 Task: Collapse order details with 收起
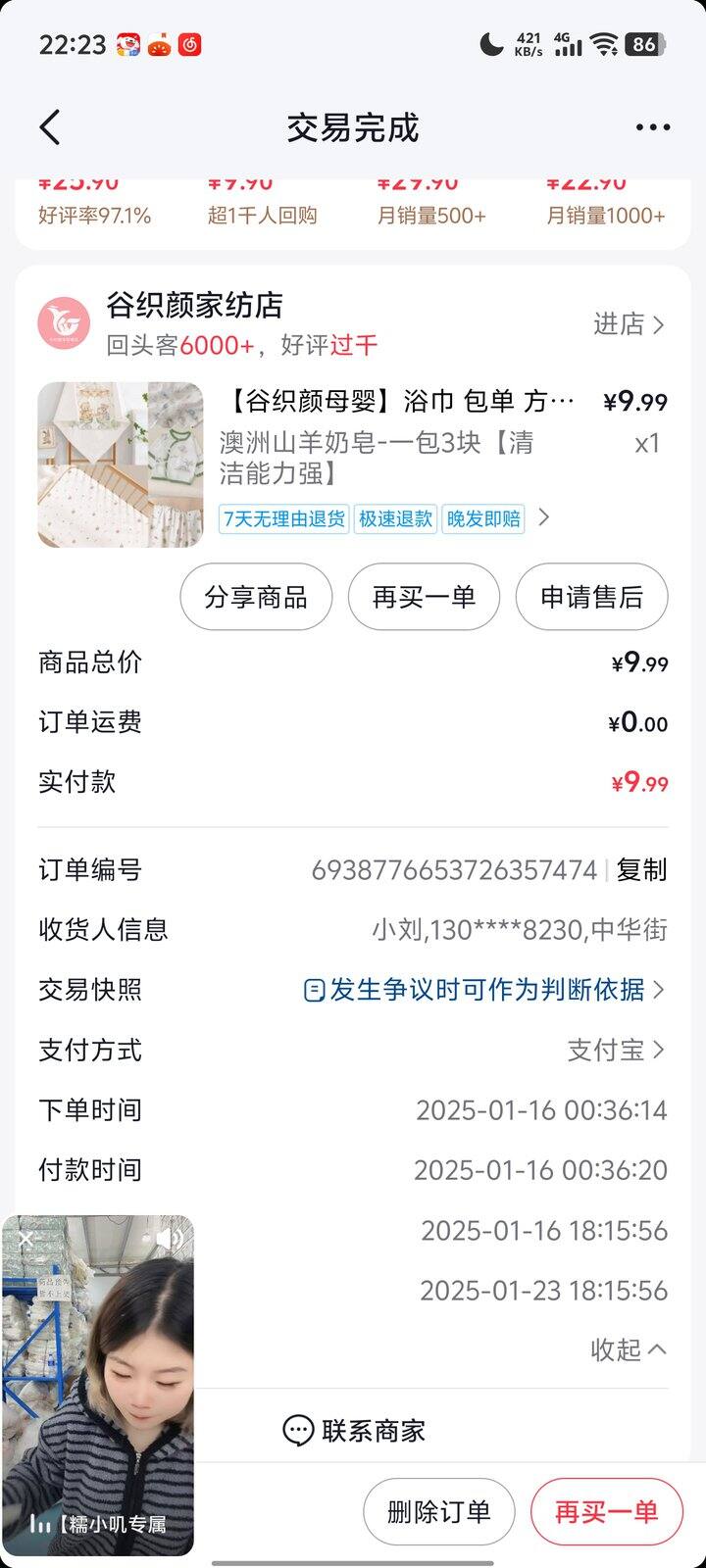[628, 1349]
